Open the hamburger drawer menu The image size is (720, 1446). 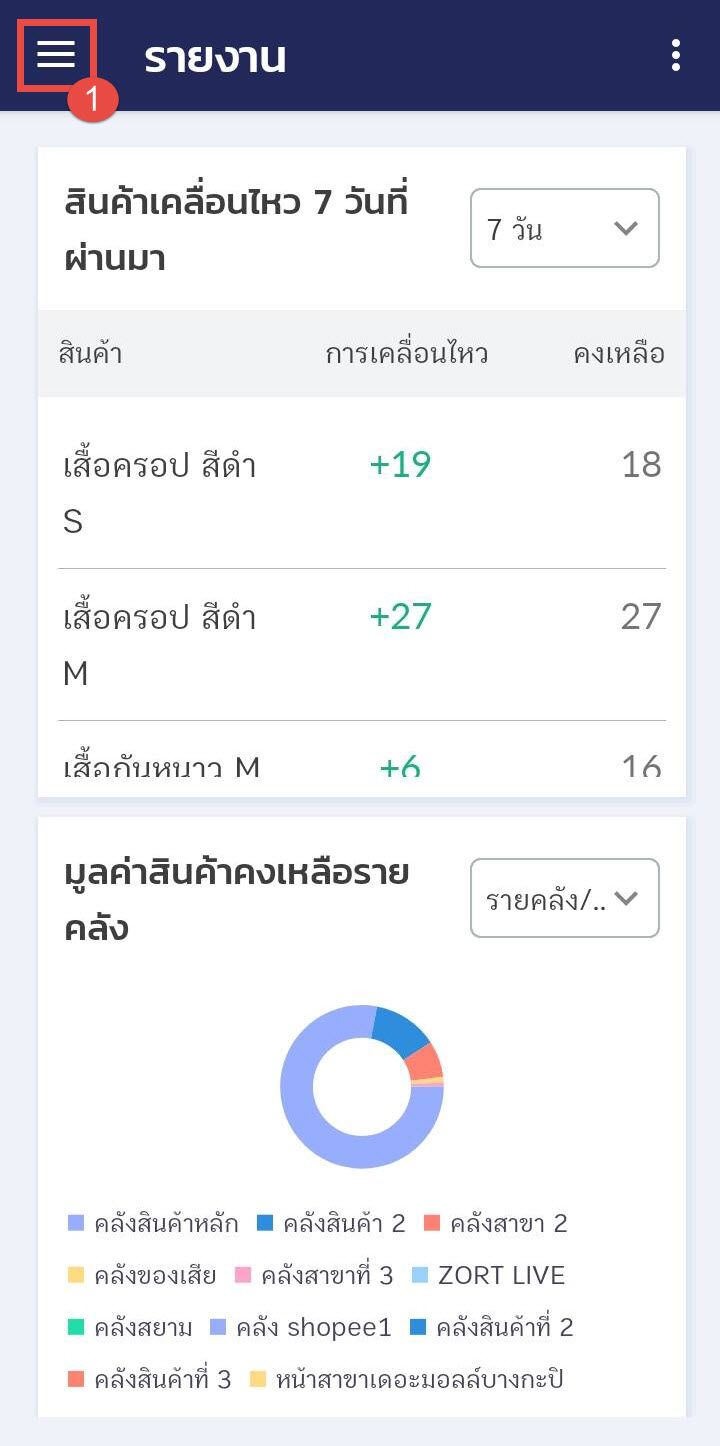click(56, 55)
